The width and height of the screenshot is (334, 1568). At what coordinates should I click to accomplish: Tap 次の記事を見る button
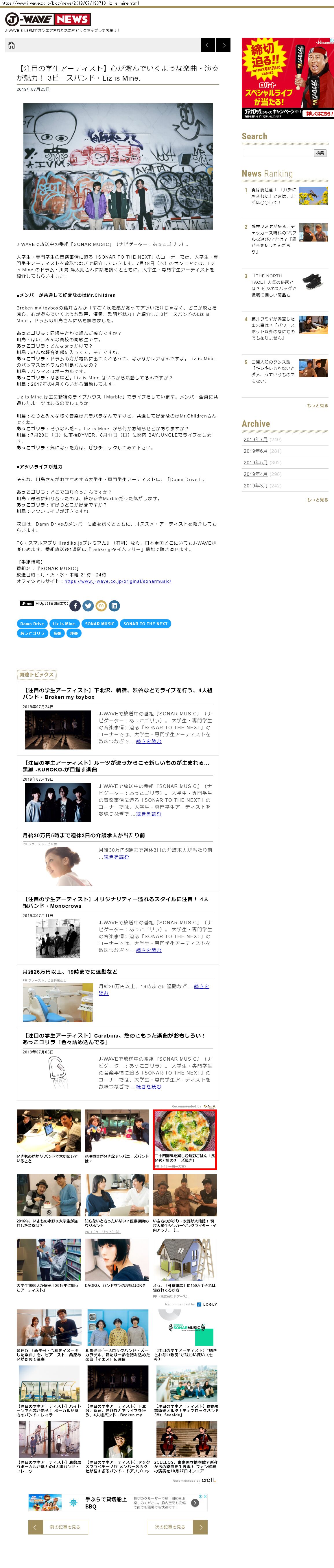pyautogui.click(x=177, y=1527)
